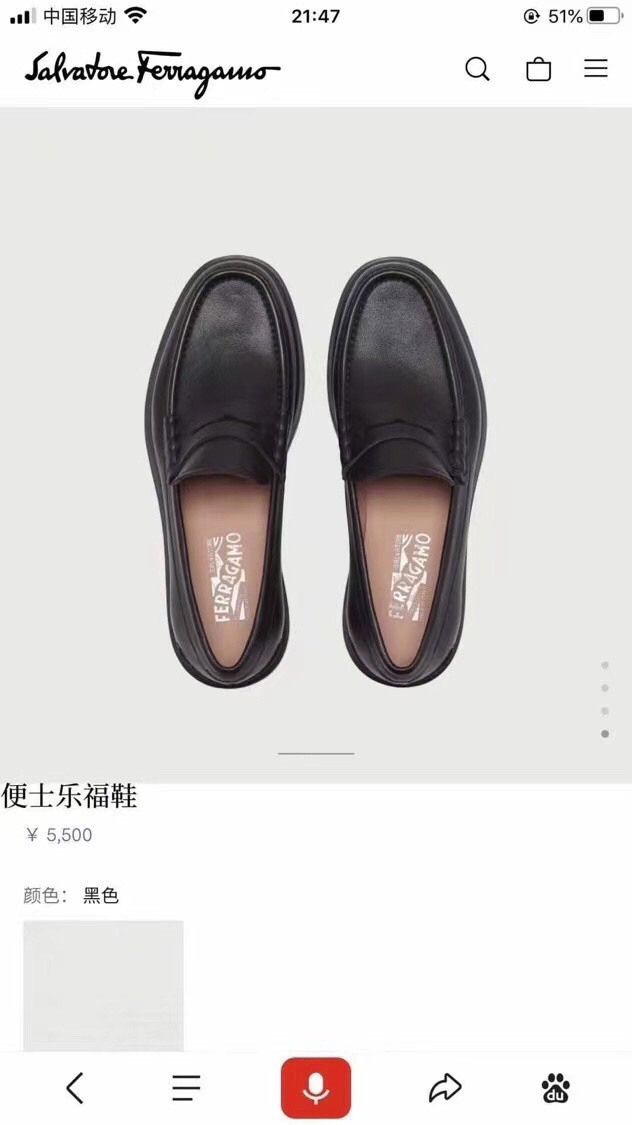This screenshot has height=1125, width=632.
Task: Open the browser menu in the bottom bar
Action: tap(186, 1087)
